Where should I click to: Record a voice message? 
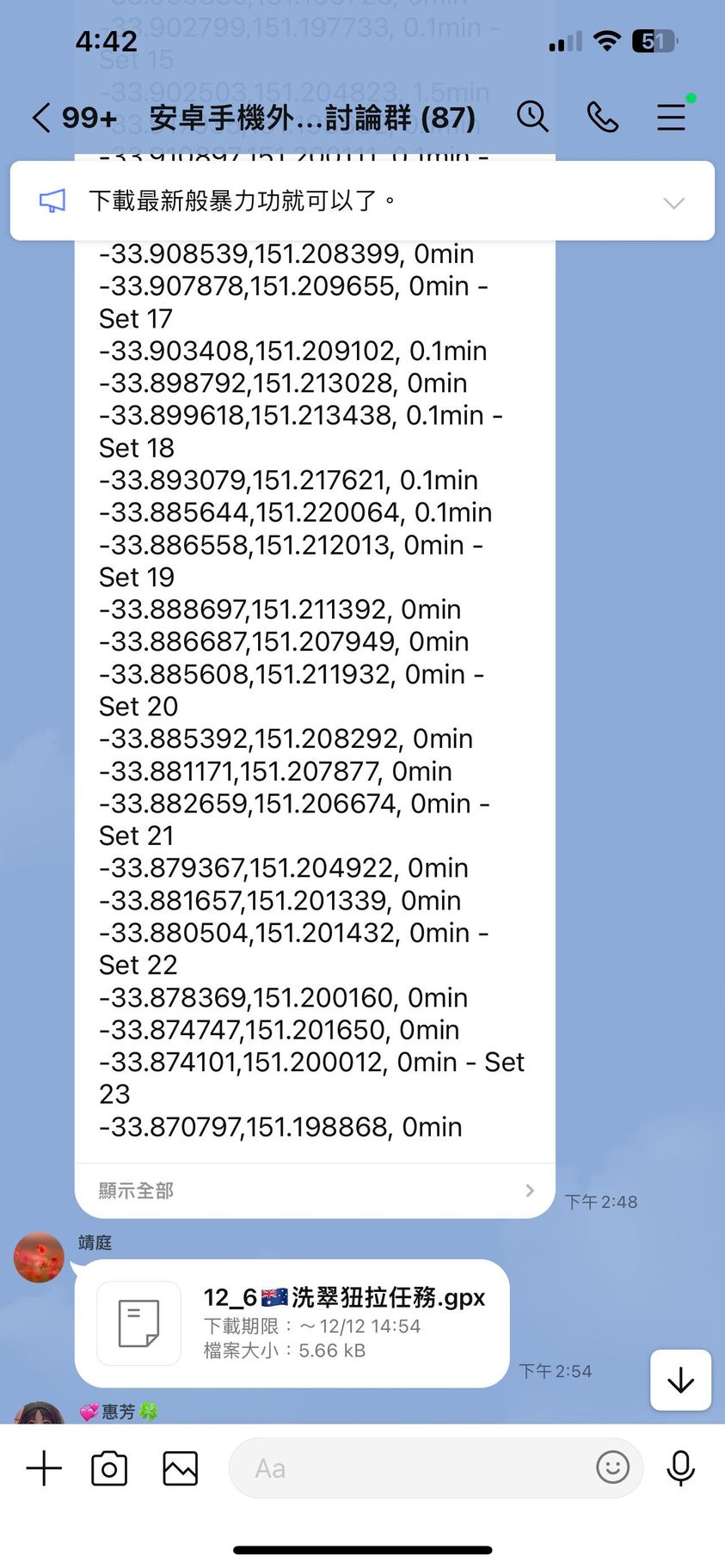(x=680, y=1468)
